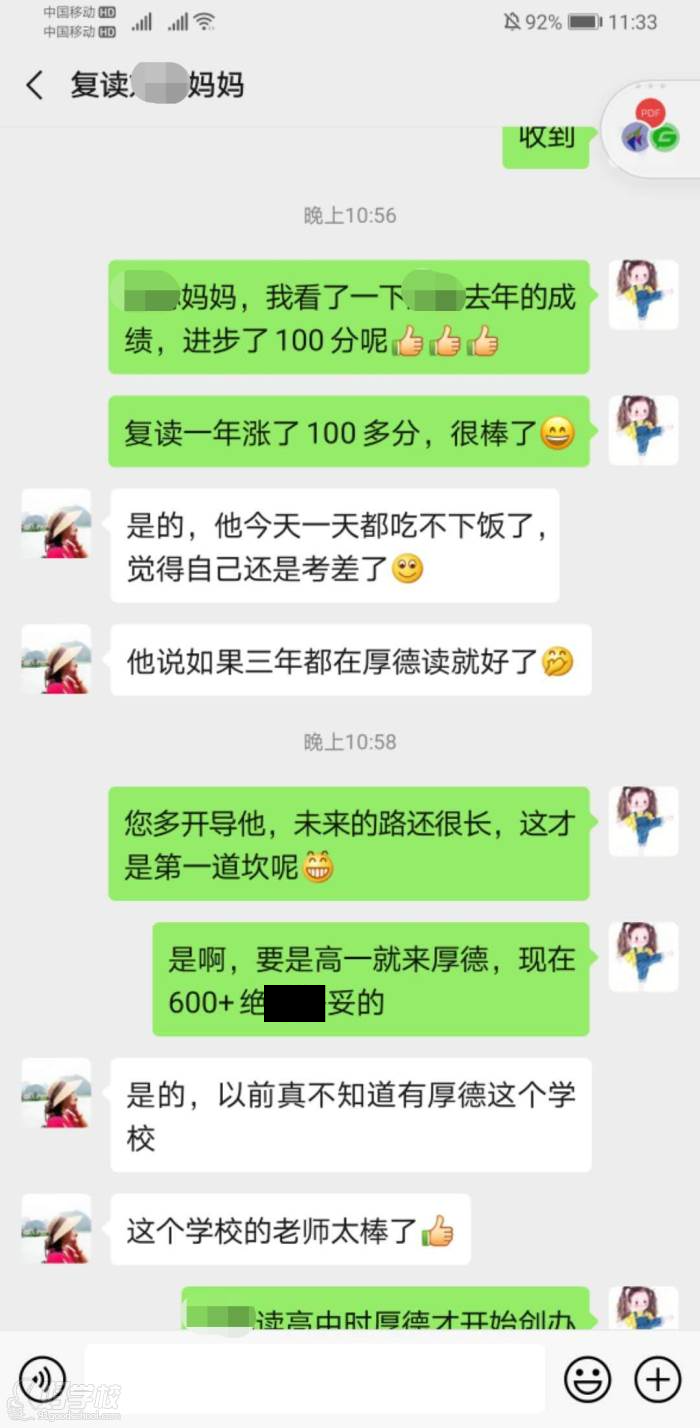
Task: Switch to voice message input
Action: 42,1380
